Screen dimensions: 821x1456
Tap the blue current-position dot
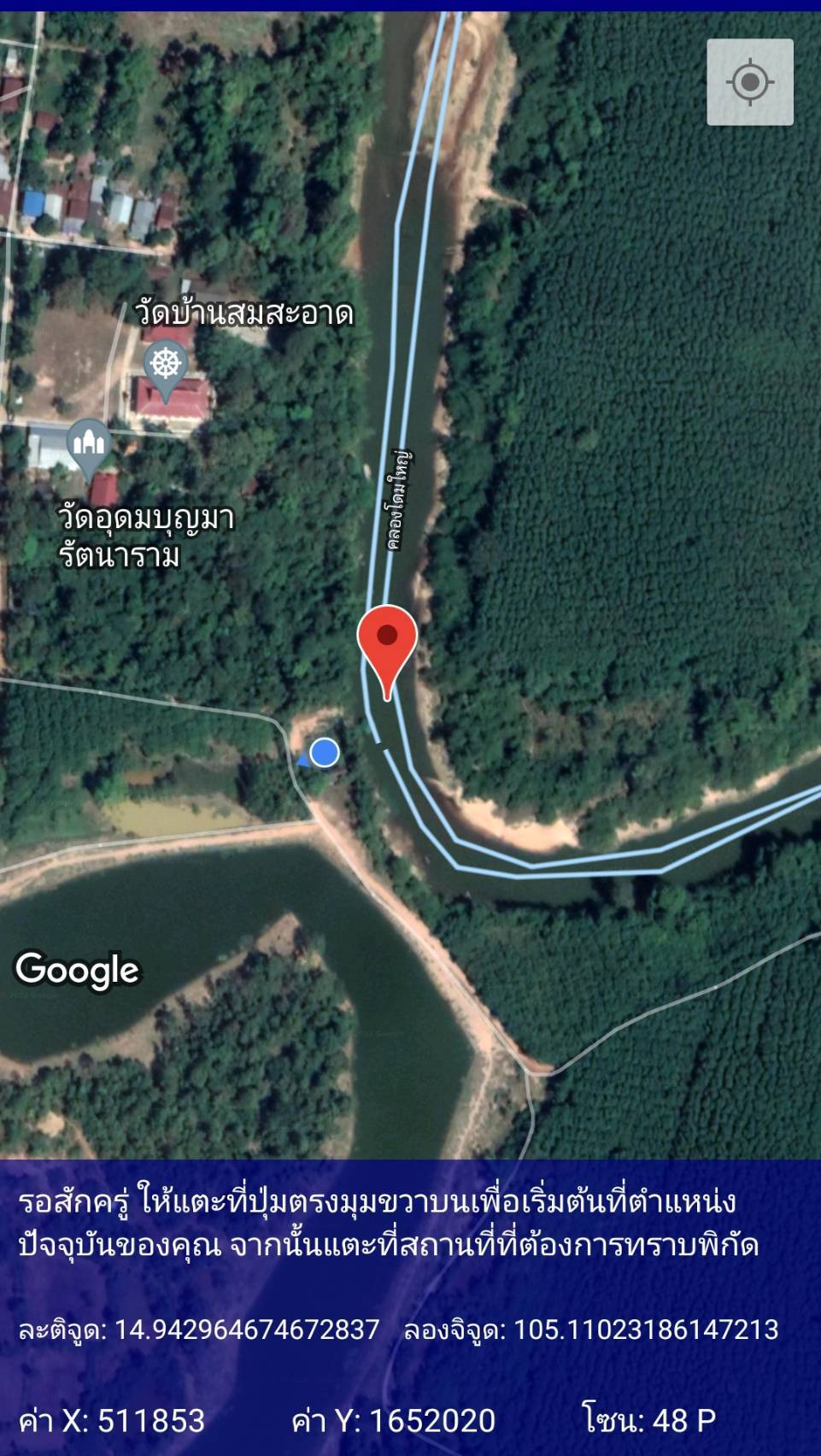[324, 753]
